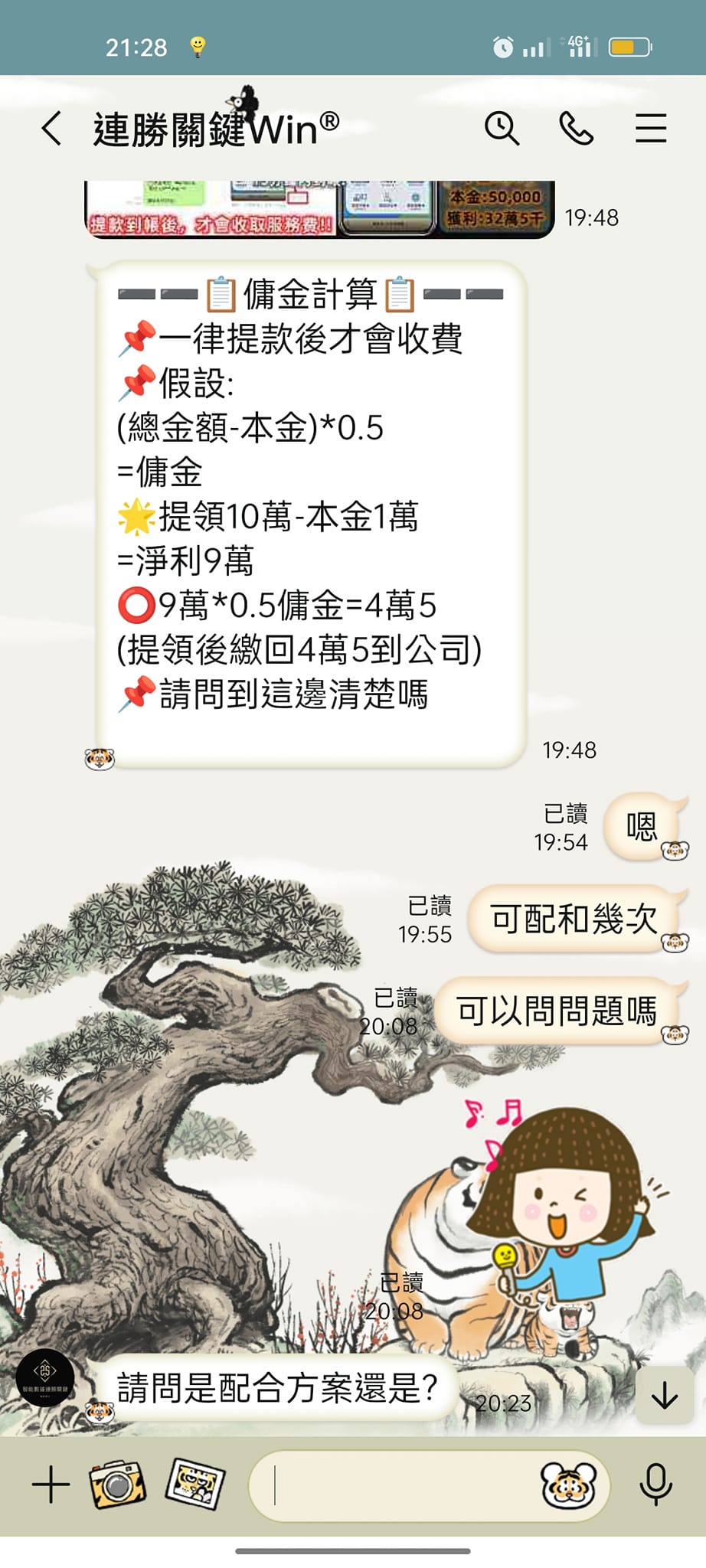Open the plus attachment menu
This screenshot has width=706, height=1568.
(51, 1485)
